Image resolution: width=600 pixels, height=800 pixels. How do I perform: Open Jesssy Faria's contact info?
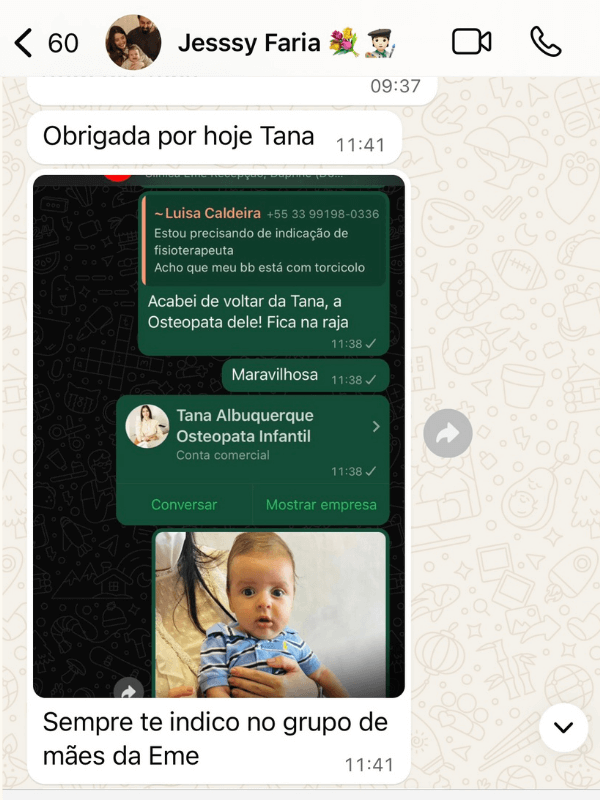(x=250, y=42)
